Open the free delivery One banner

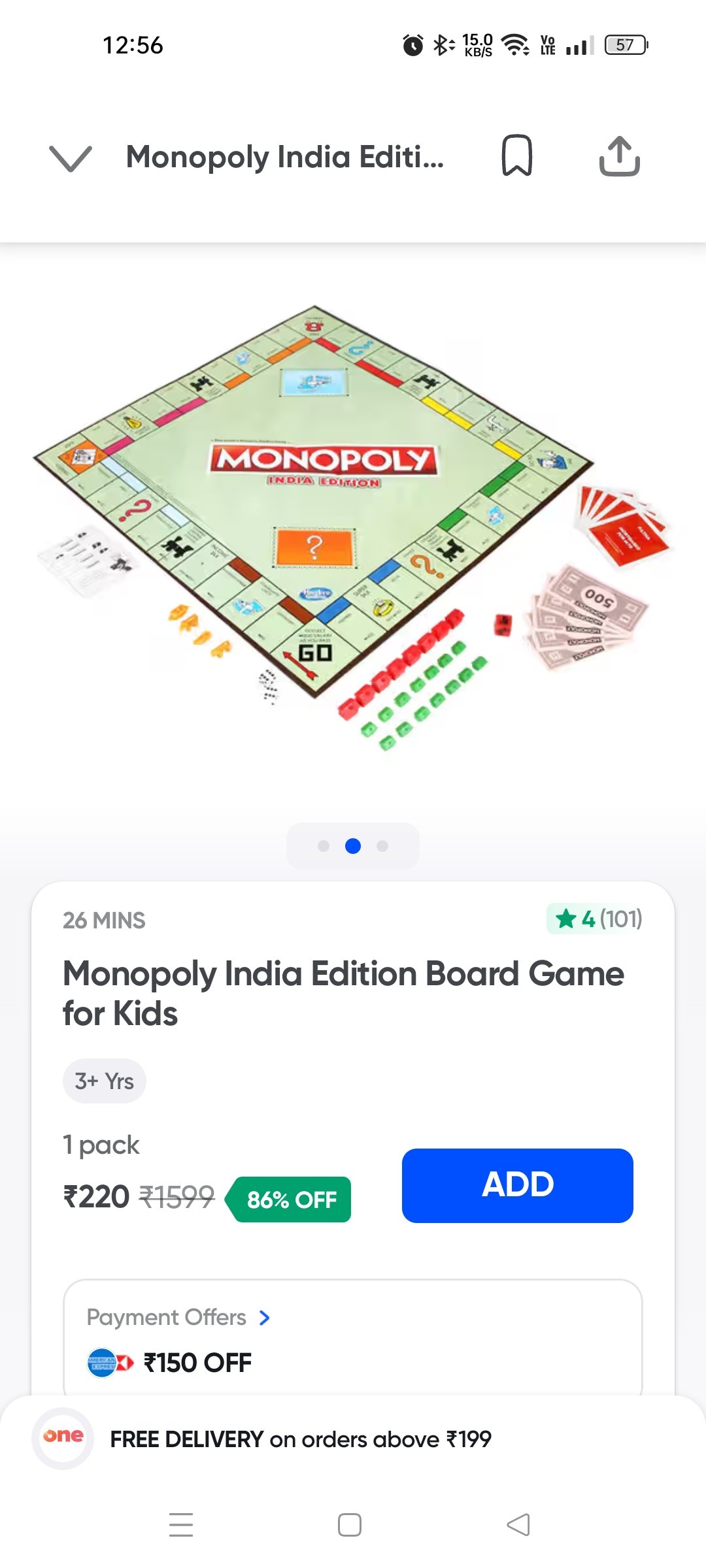click(x=301, y=1439)
